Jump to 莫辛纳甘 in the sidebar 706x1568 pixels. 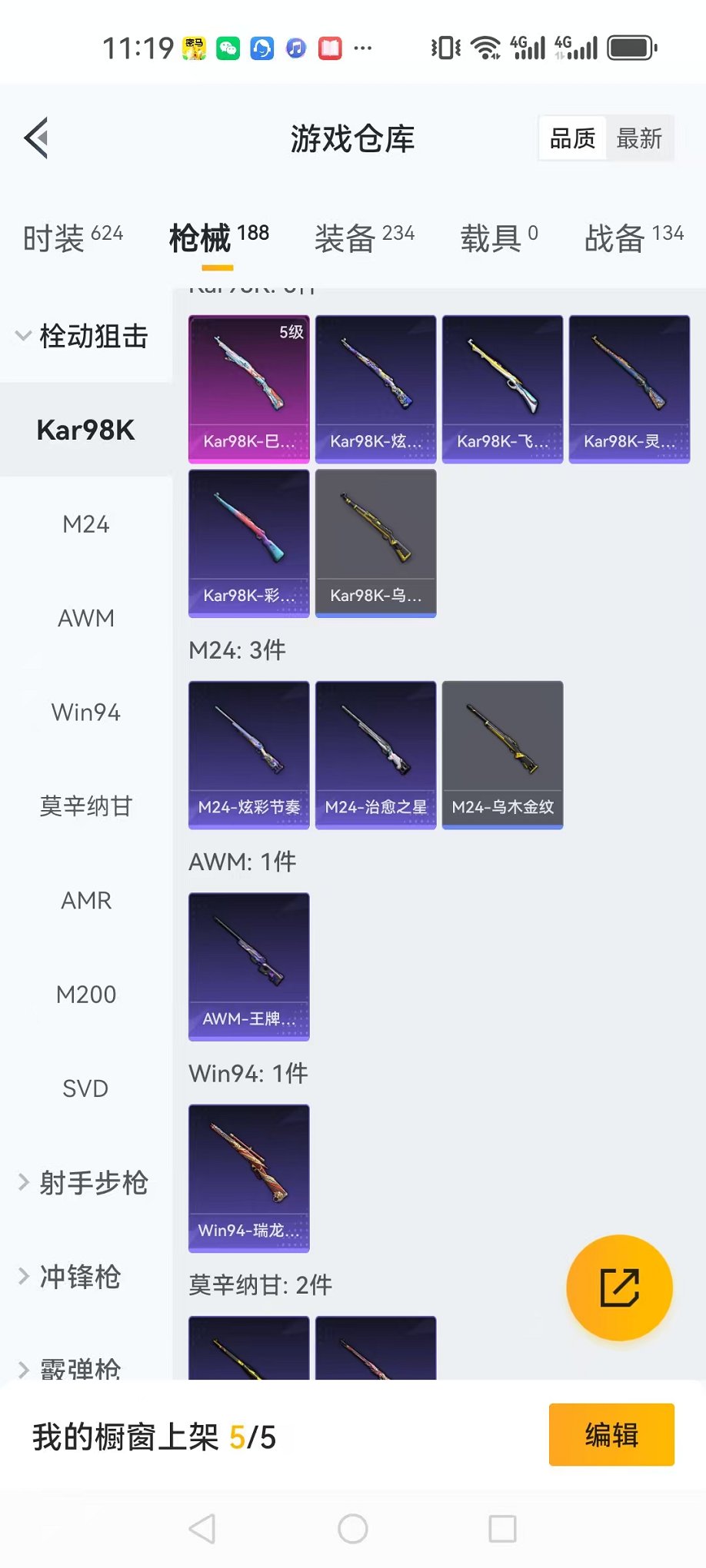tap(85, 806)
